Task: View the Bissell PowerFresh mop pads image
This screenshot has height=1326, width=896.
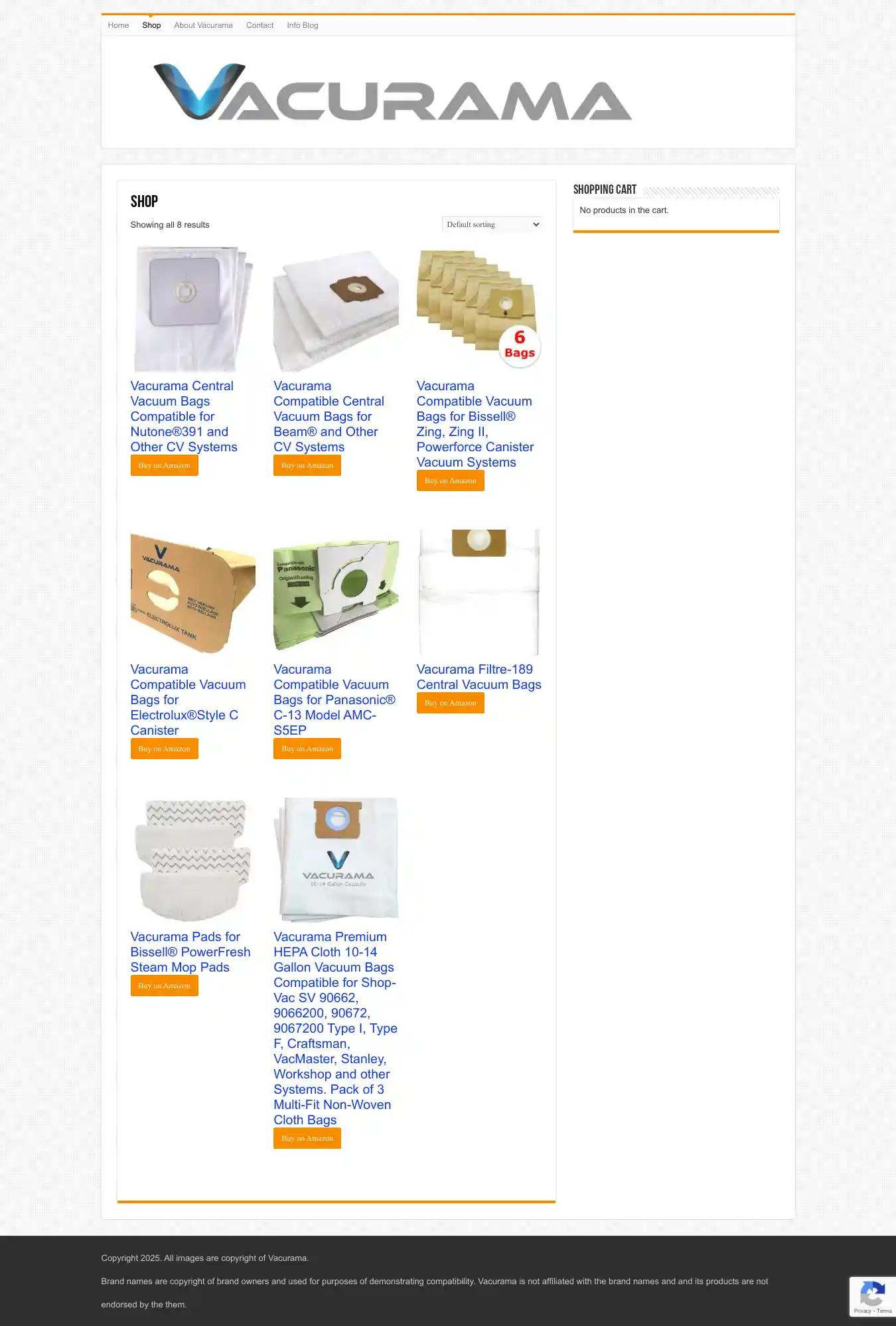Action: pyautogui.click(x=192, y=859)
